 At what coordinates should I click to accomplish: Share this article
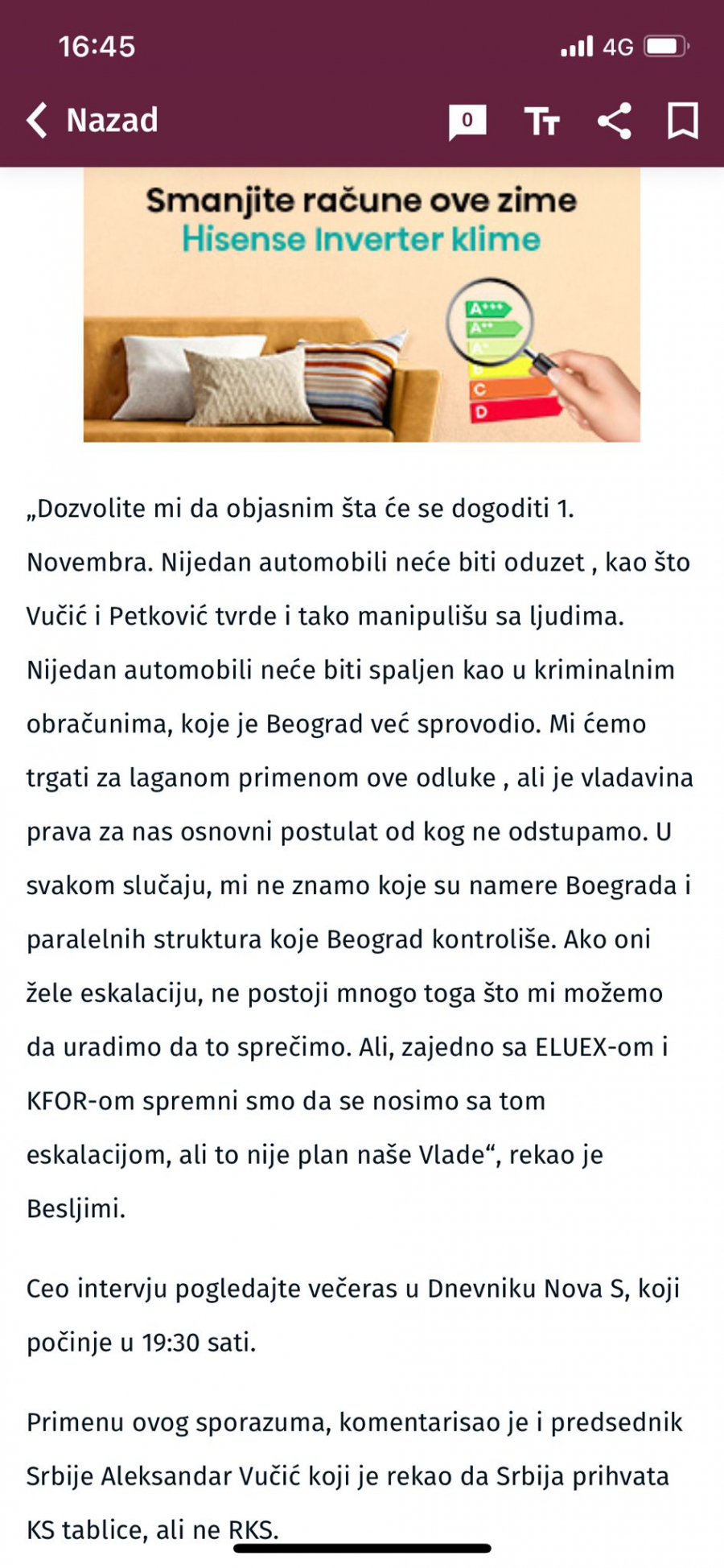point(615,122)
